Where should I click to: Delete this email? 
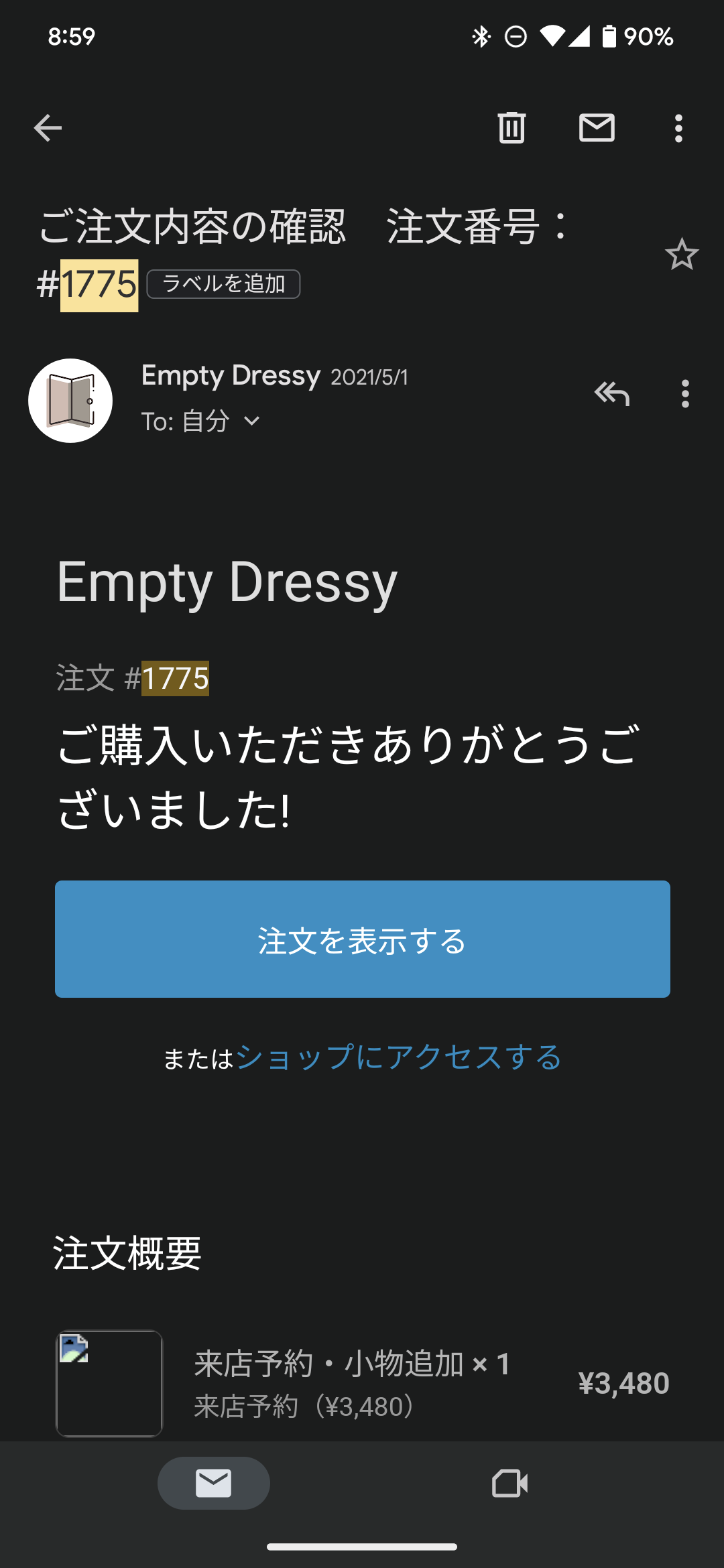click(x=511, y=128)
